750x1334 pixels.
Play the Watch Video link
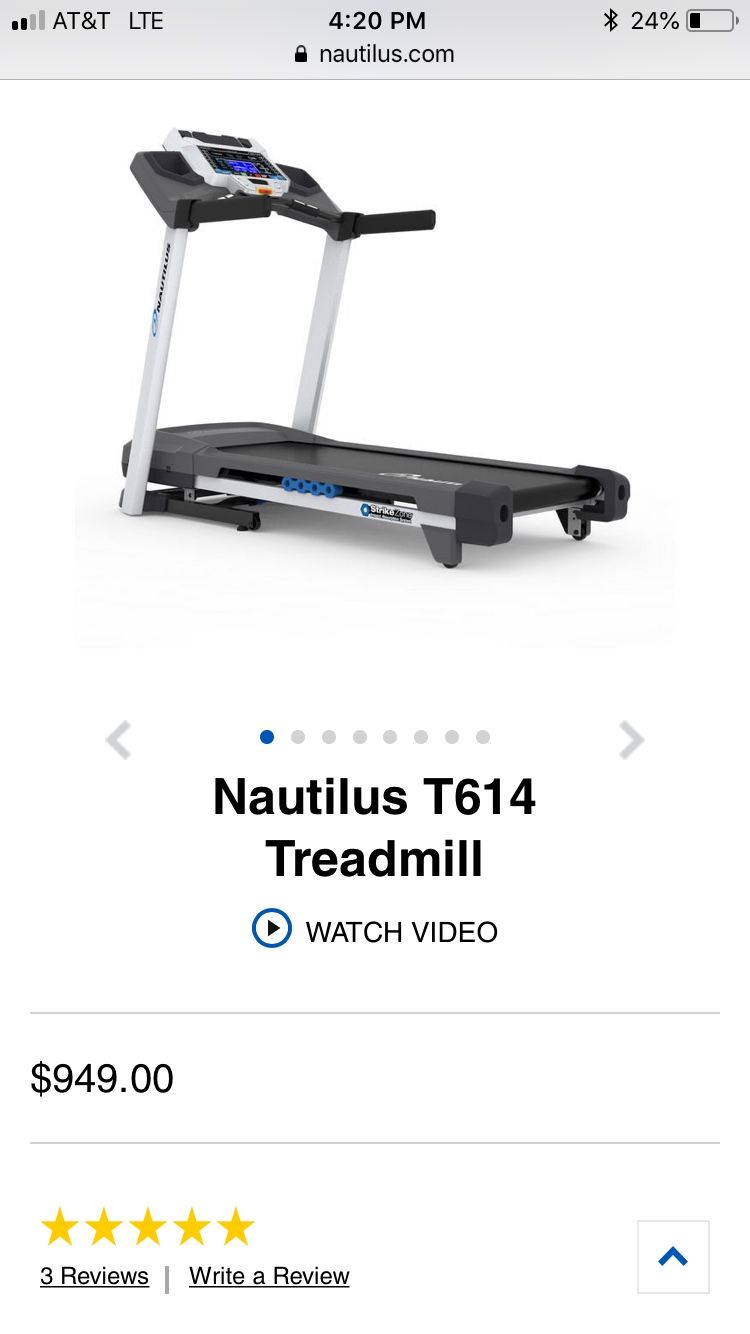(375, 930)
